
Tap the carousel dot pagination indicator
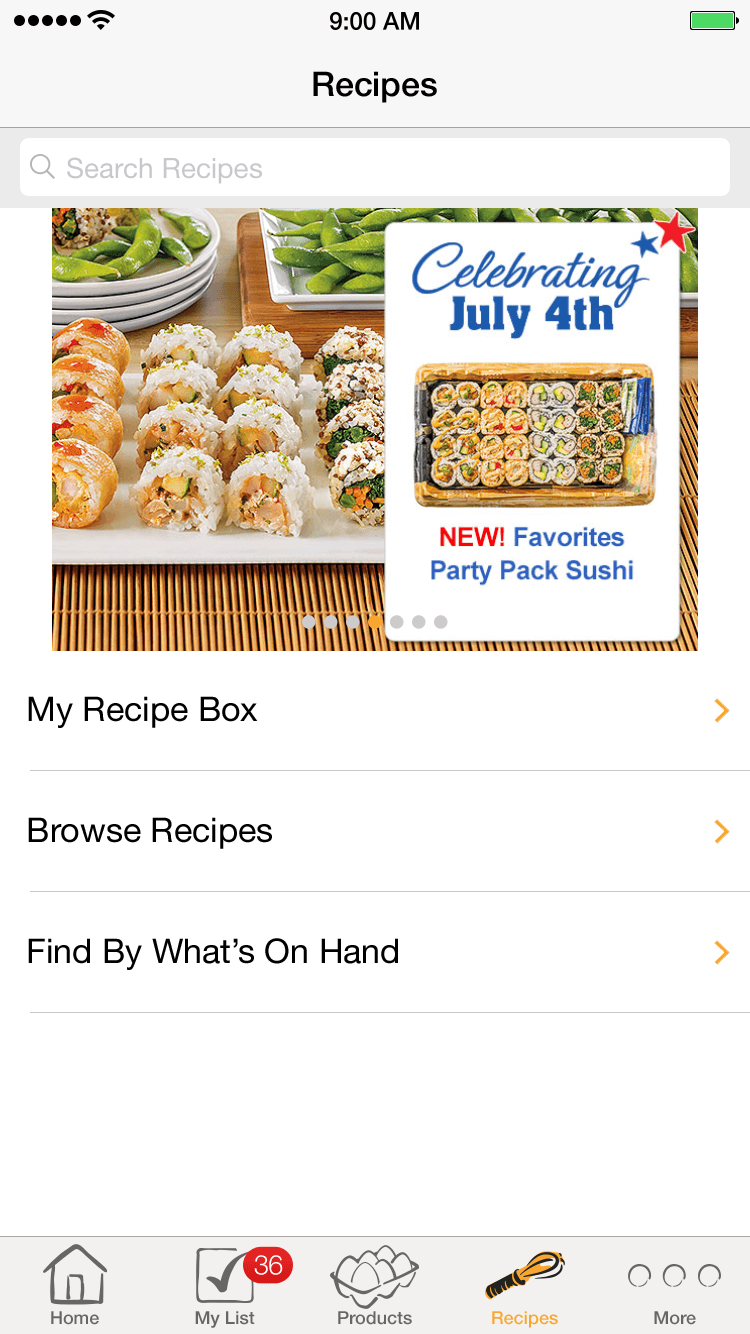375,621
